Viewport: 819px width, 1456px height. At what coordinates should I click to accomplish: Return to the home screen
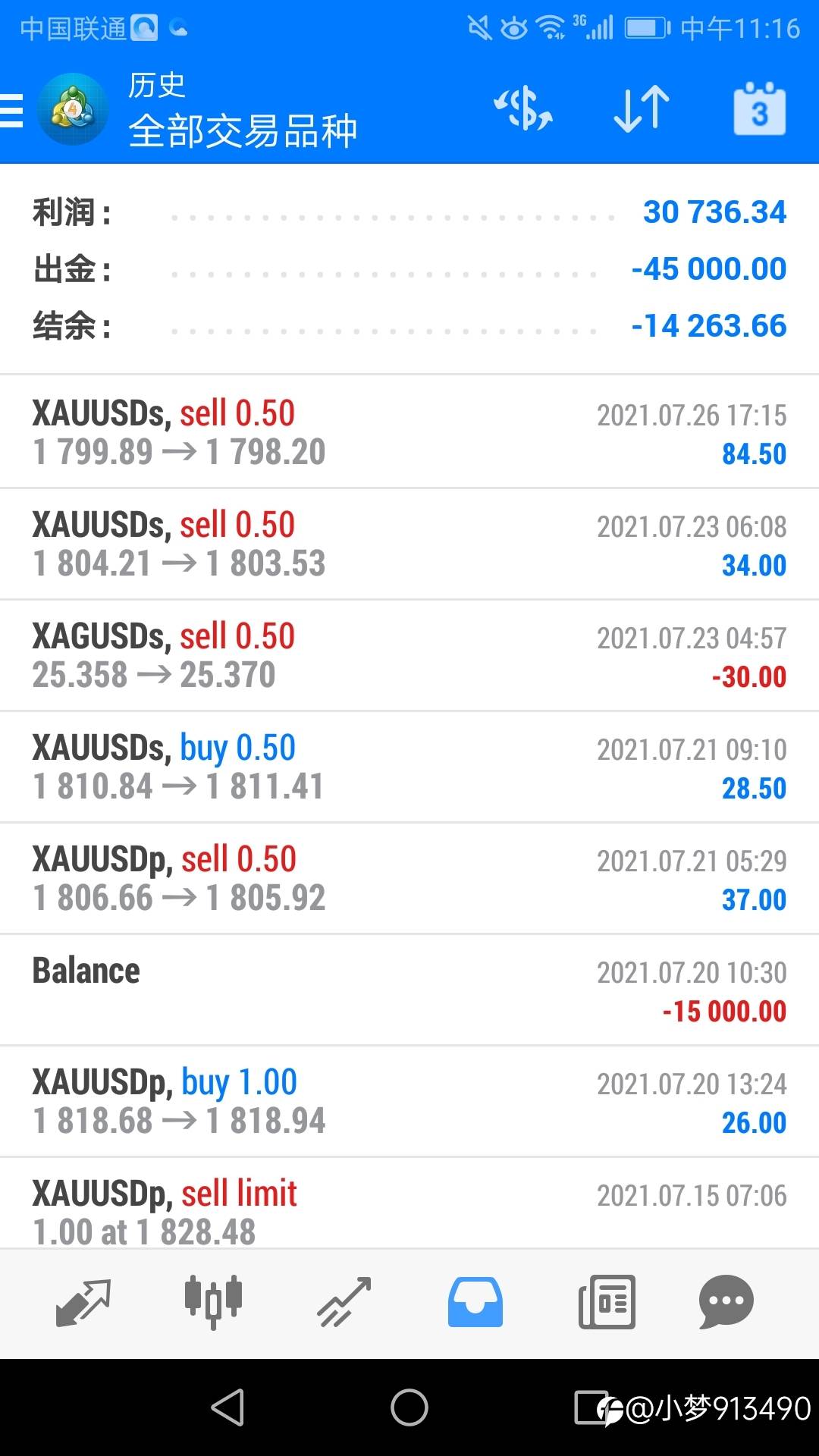[x=409, y=1407]
